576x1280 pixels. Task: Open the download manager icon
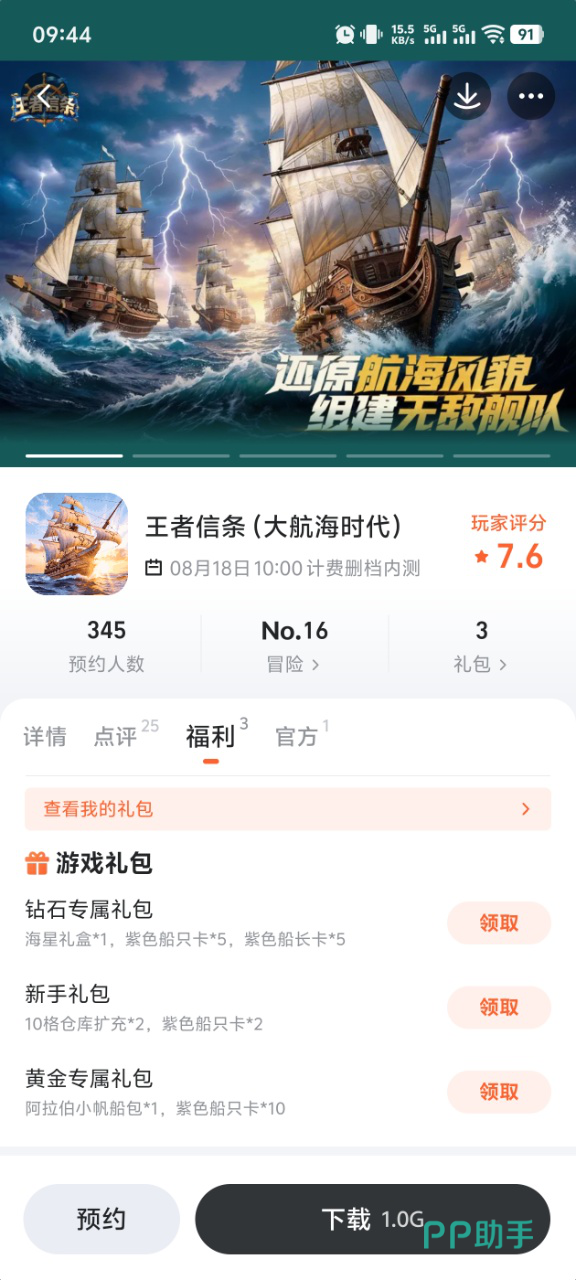click(x=467, y=97)
